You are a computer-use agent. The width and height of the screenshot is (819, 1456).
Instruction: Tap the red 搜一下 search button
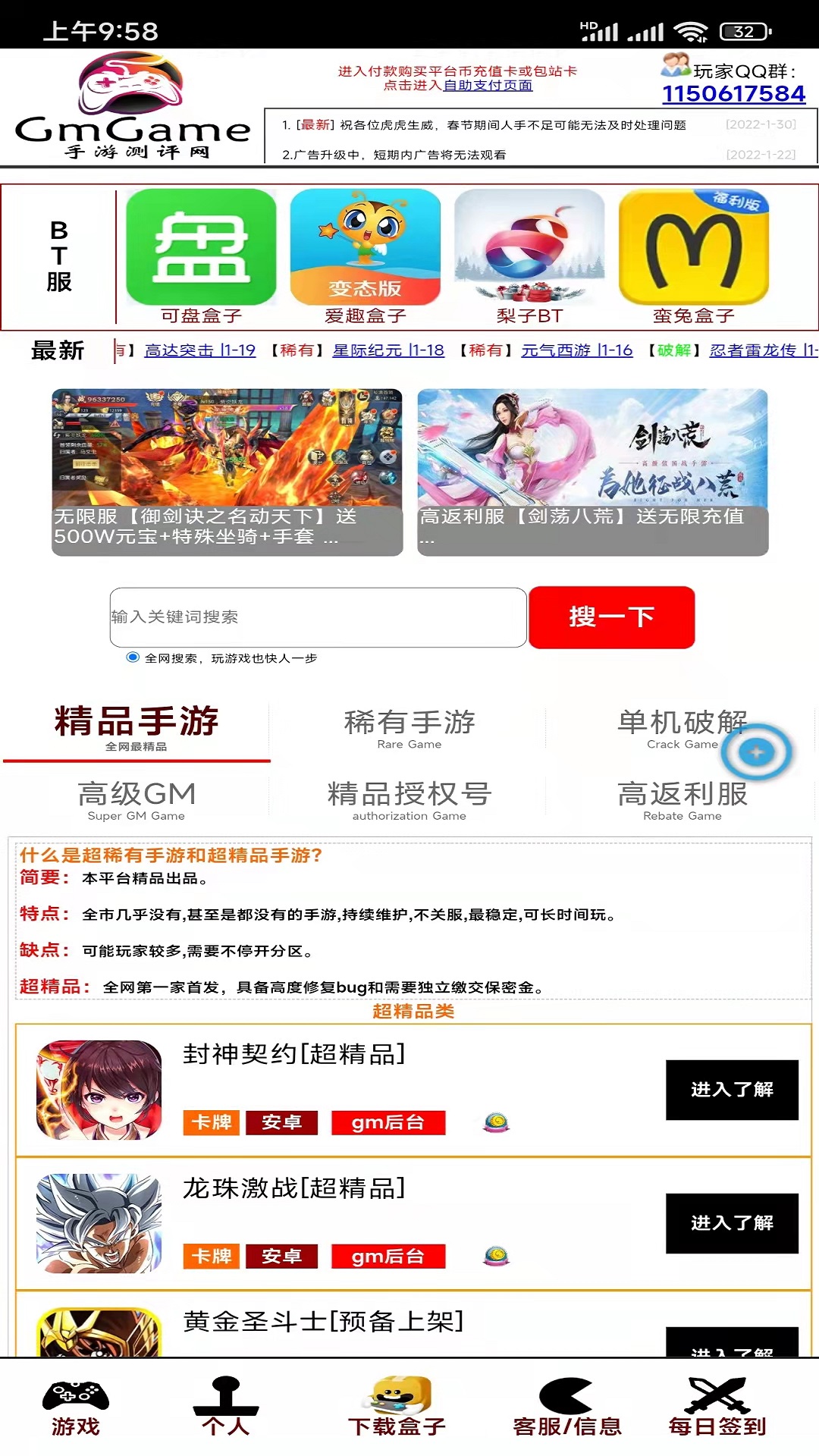pos(611,617)
